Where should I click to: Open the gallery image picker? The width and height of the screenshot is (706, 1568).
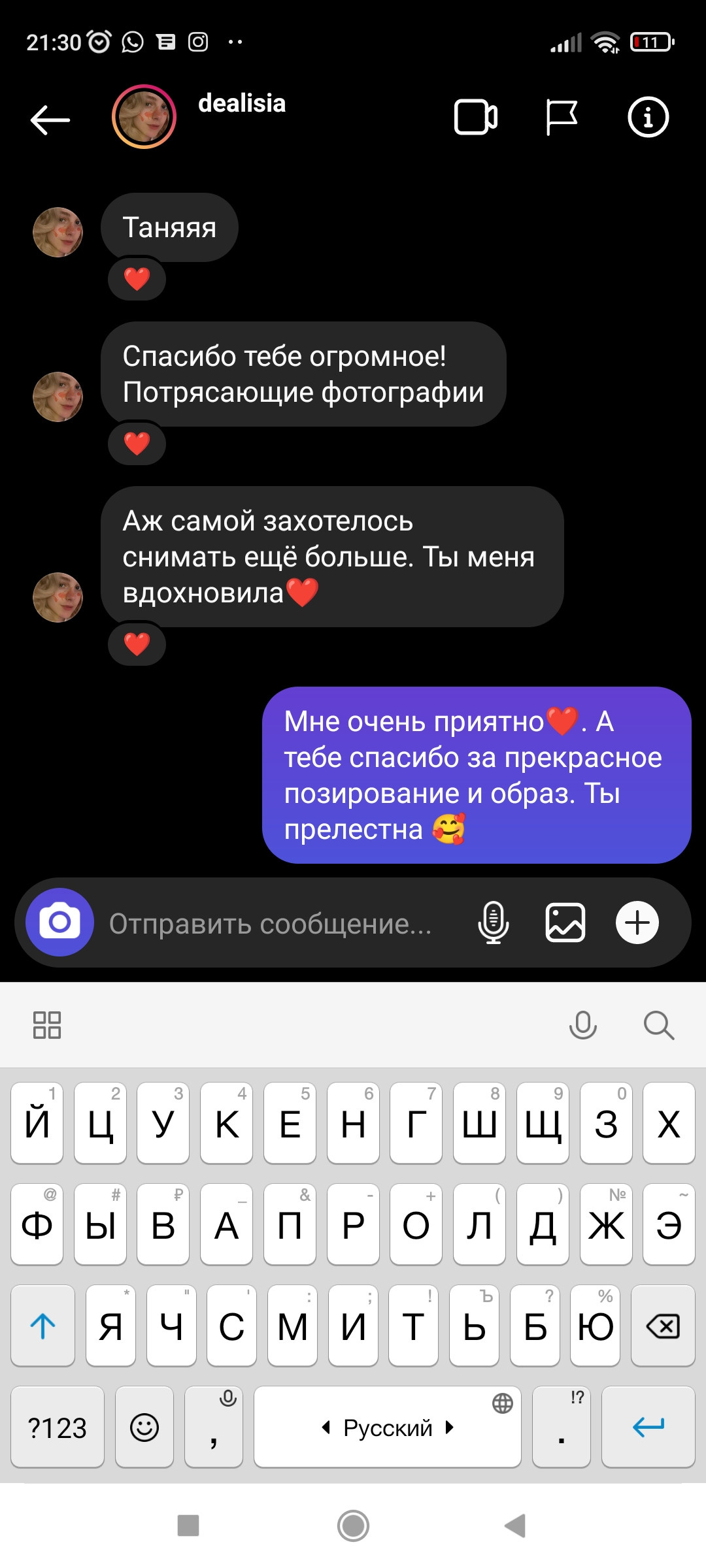pos(566,923)
